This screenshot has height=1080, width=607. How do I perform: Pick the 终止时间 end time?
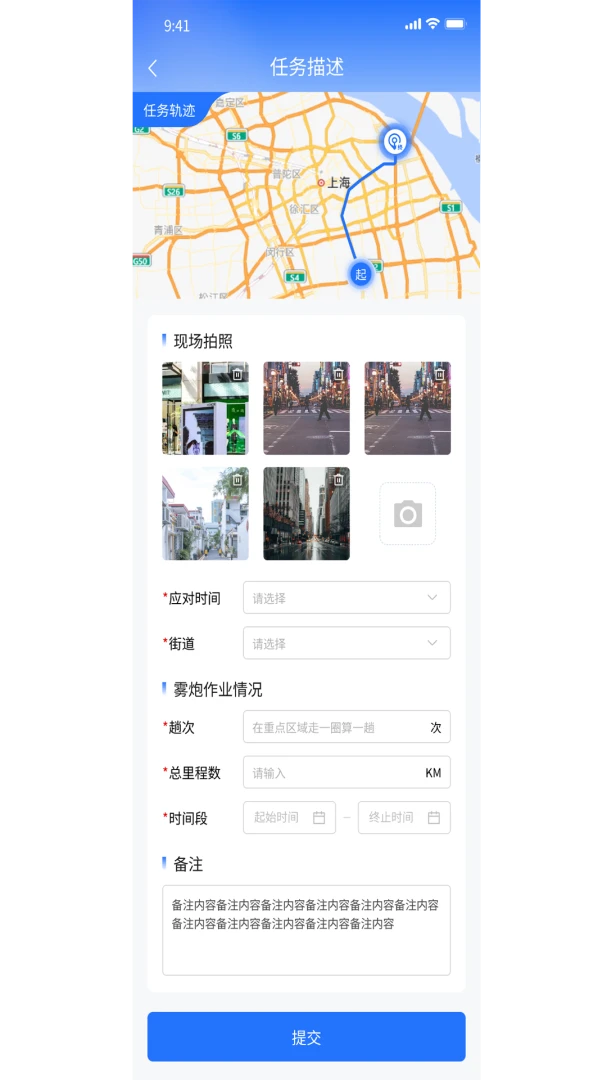click(x=404, y=818)
